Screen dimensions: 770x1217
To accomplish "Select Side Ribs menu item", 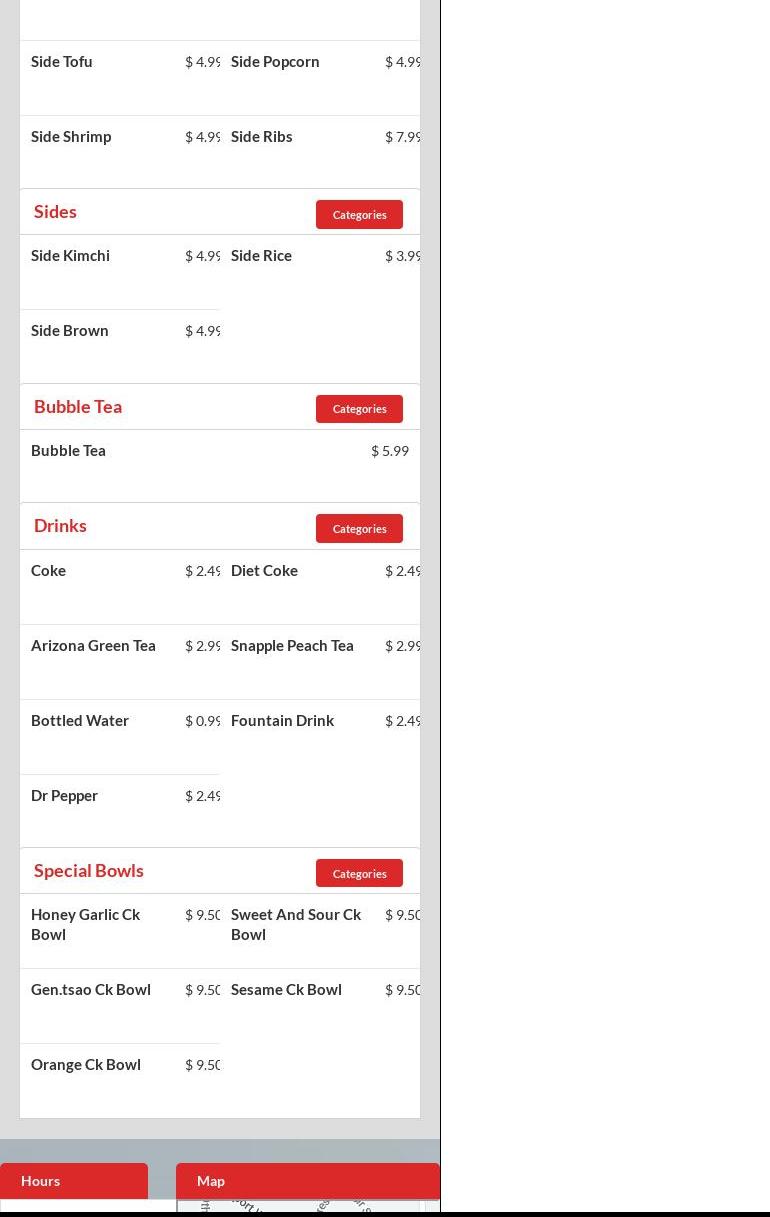I will tap(262, 137).
